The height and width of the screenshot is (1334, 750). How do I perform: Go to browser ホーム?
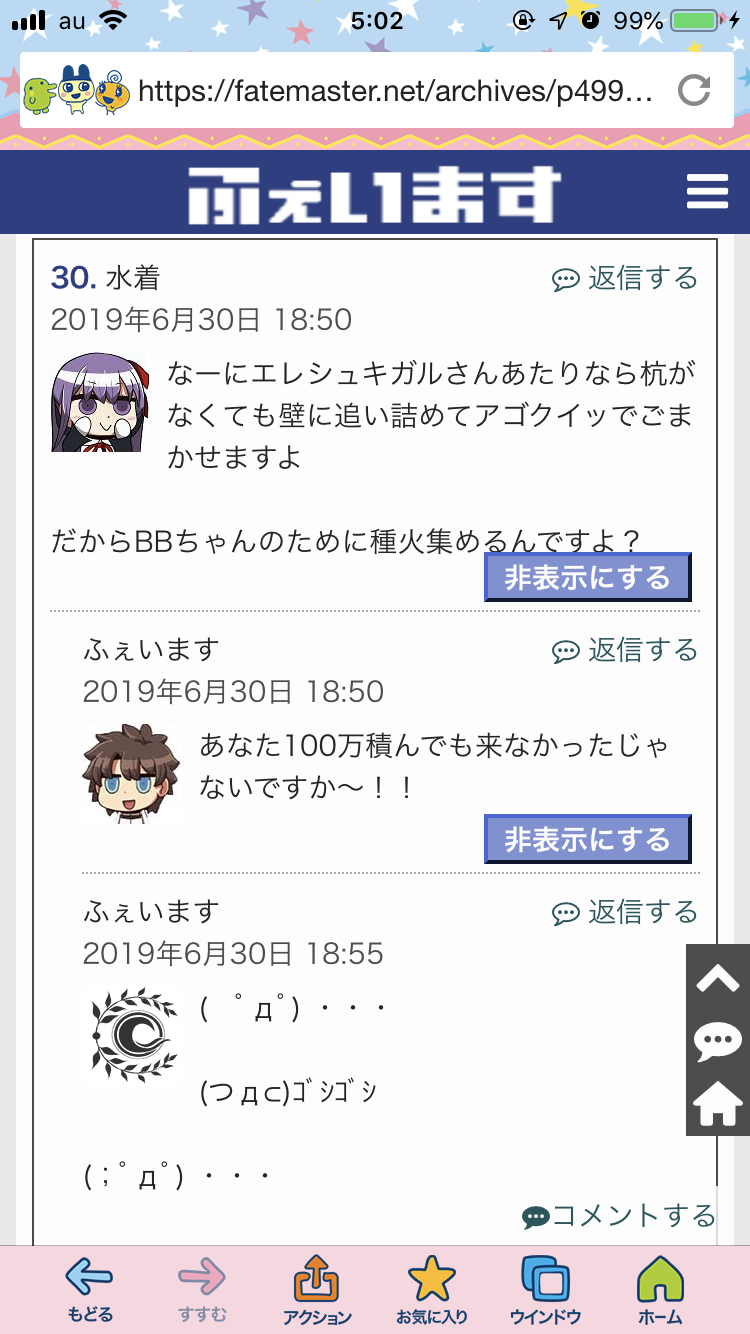661,1289
